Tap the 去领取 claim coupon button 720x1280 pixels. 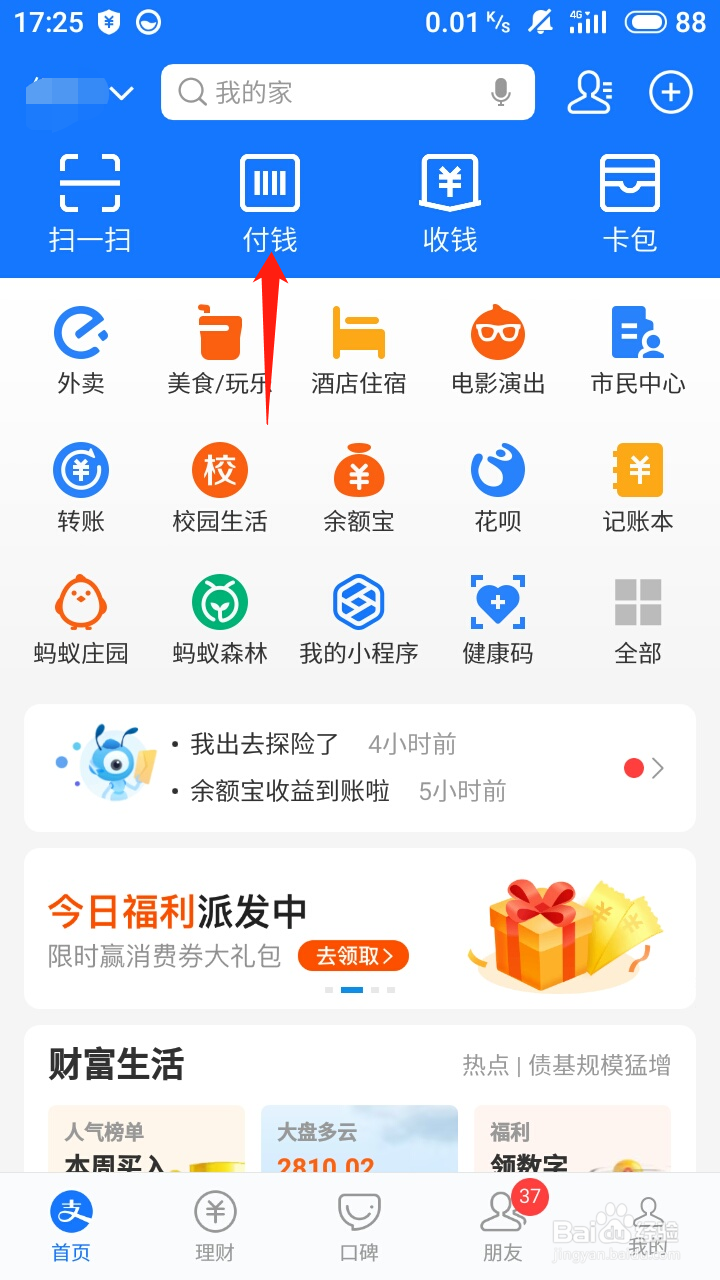[353, 956]
